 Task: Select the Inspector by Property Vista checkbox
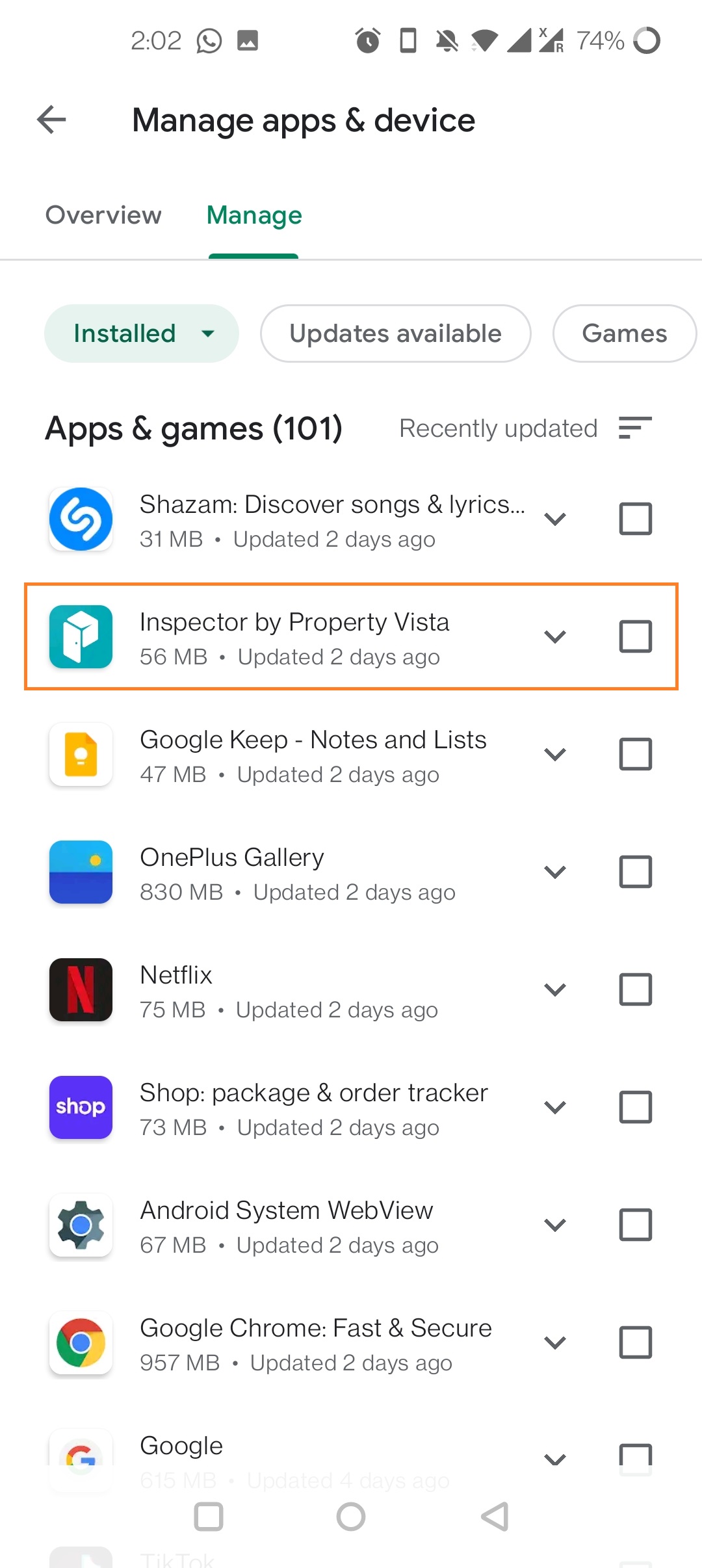tap(635, 636)
